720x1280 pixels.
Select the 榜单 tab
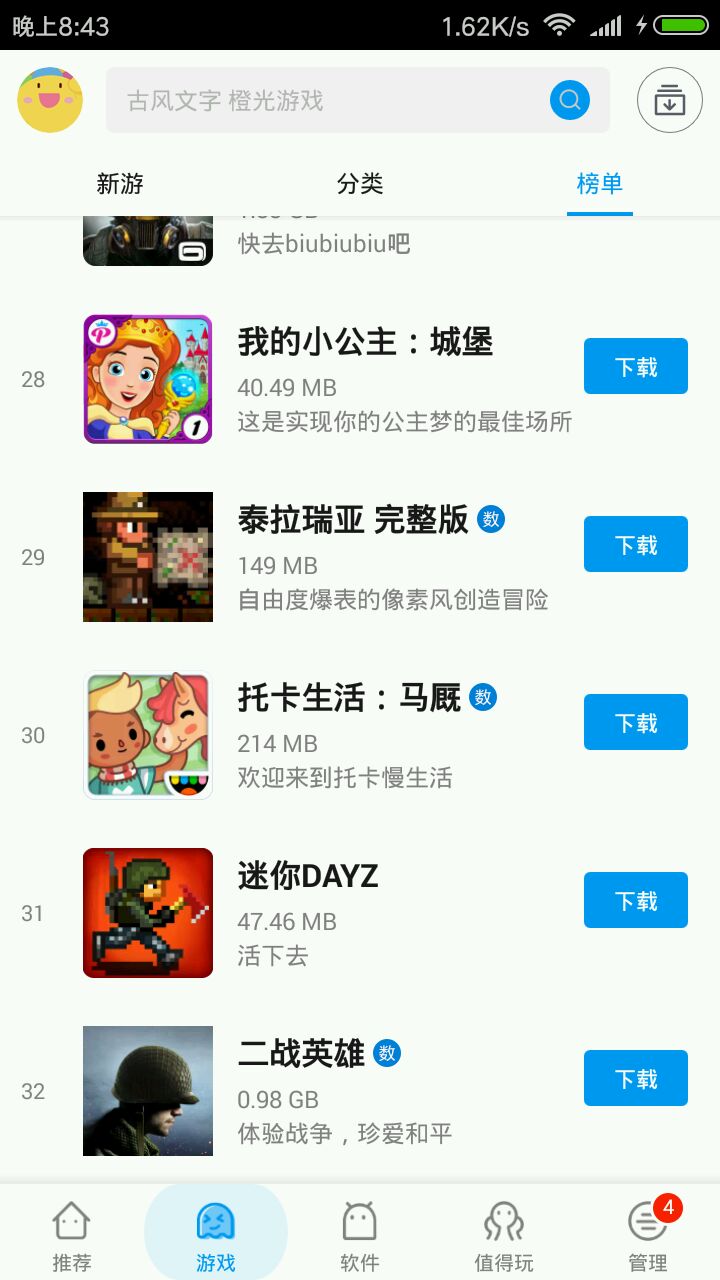pos(600,184)
